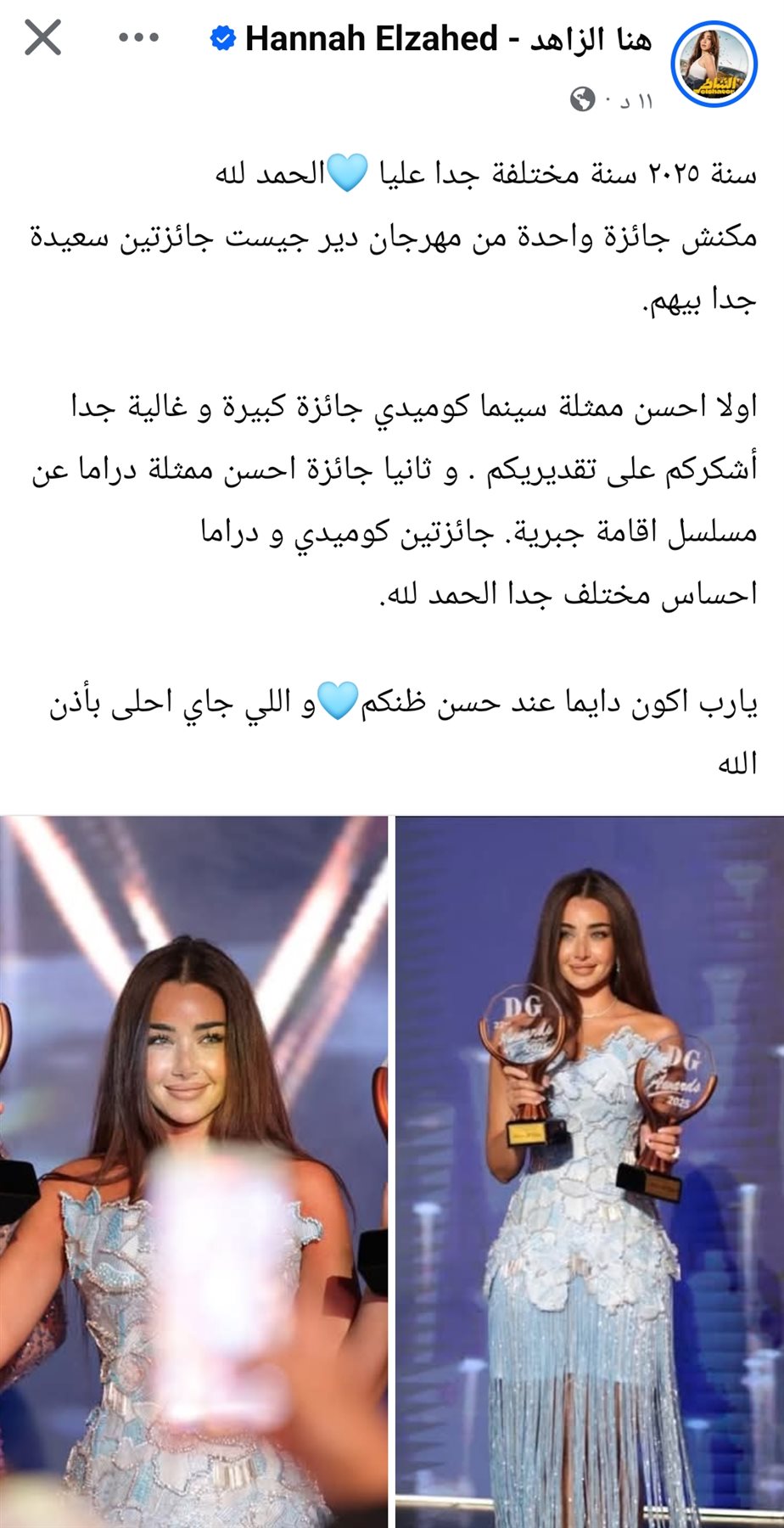Open Hannah Elzahed's profile picture
This screenshot has height=1528, width=784.
click(x=714, y=65)
